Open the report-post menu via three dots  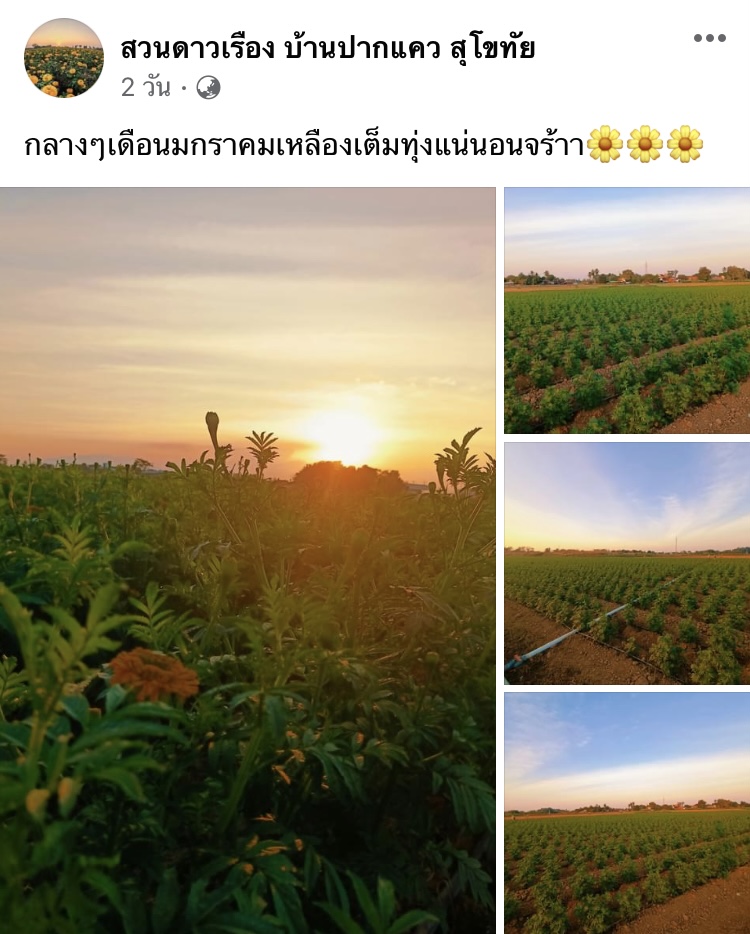[x=711, y=38]
